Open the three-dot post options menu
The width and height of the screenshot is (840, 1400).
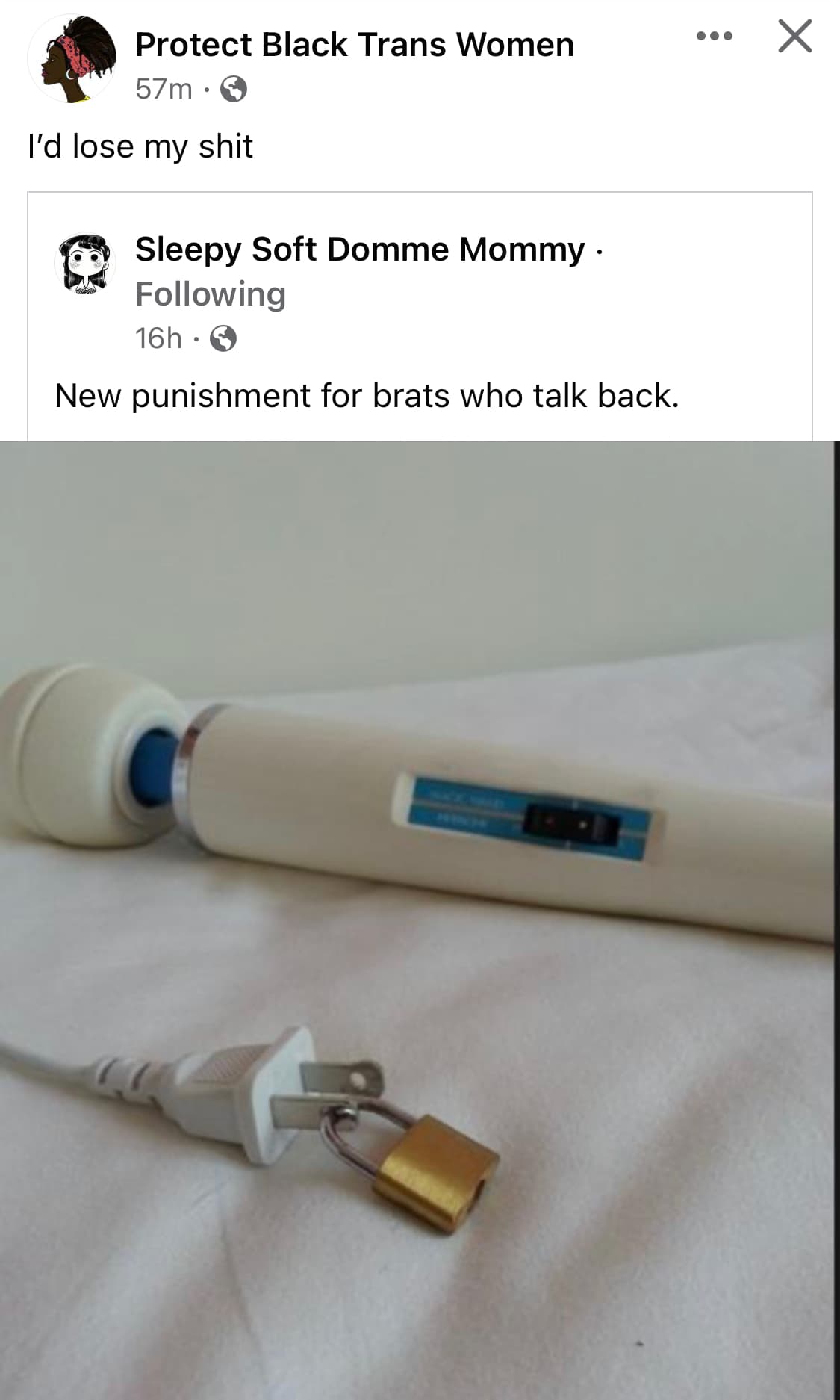click(x=714, y=36)
